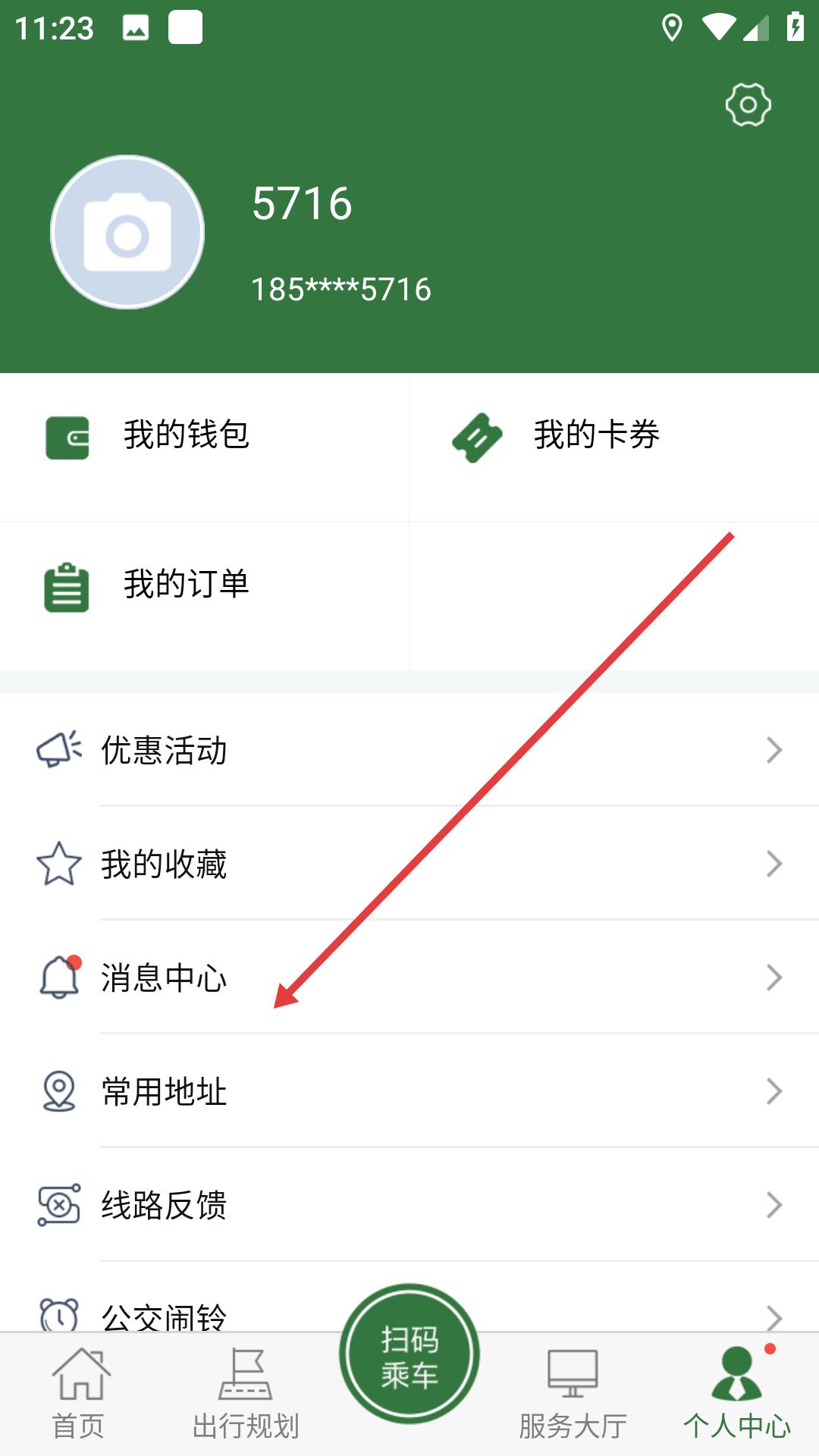
Task: View 我的订单 orders
Action: 187,585
